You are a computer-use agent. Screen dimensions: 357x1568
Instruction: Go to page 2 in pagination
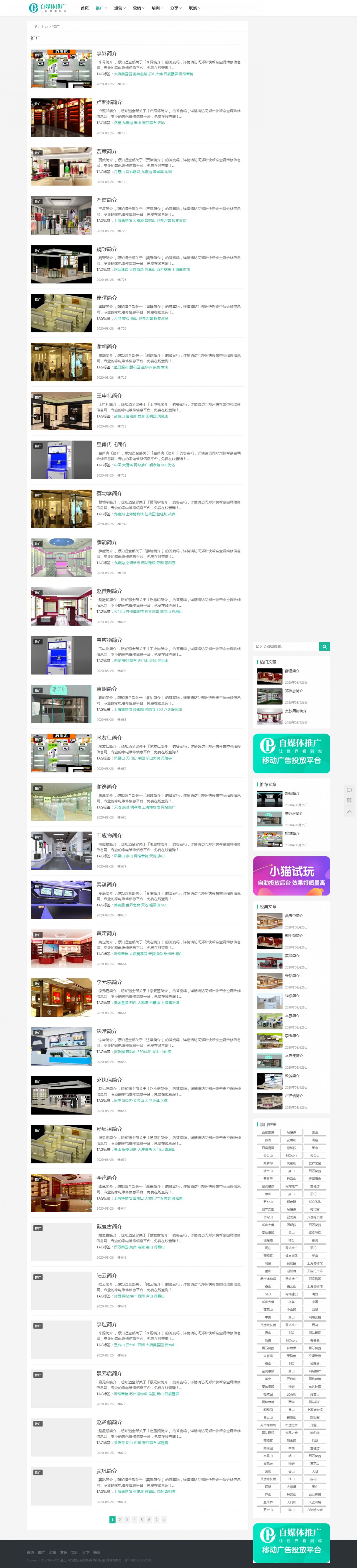coord(119,1519)
